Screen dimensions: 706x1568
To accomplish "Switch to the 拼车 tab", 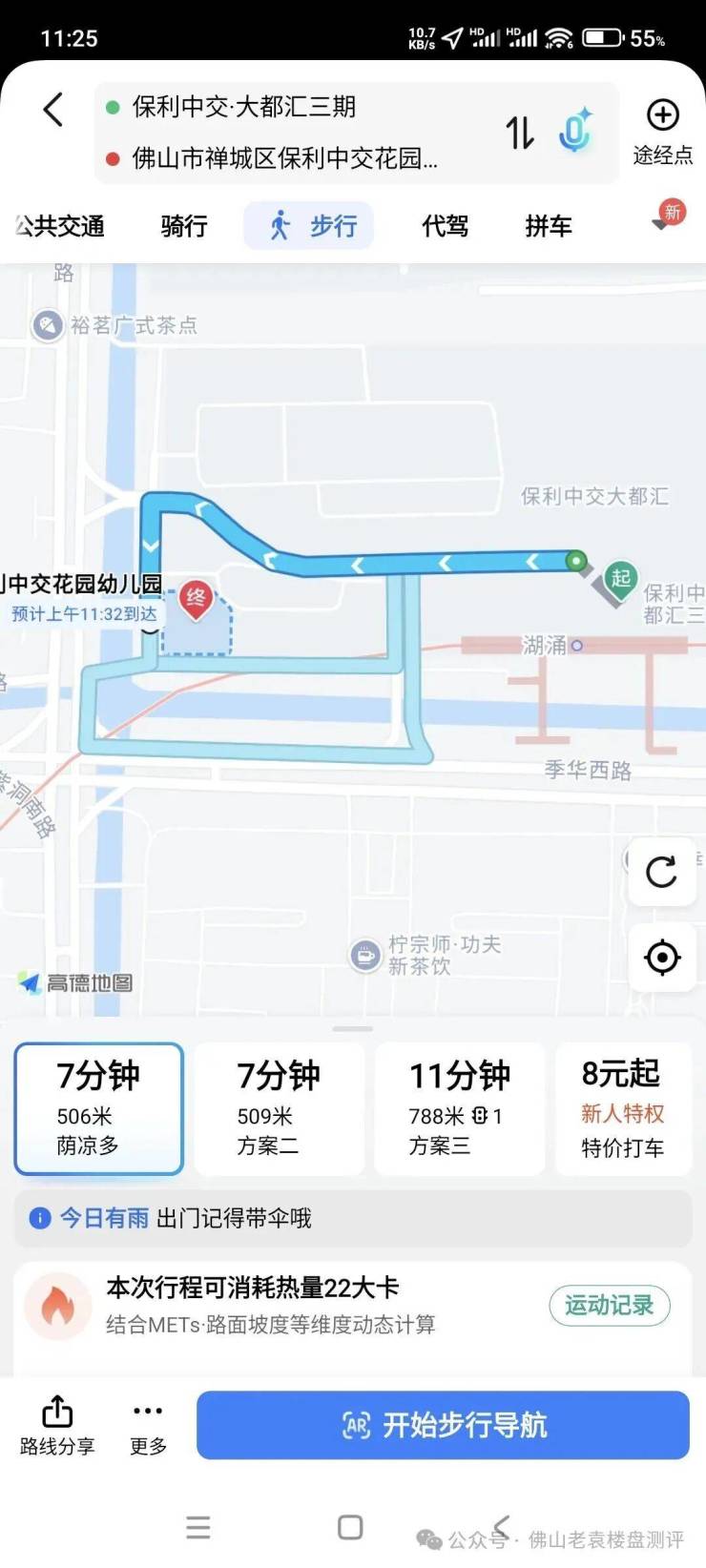I will point(549,226).
